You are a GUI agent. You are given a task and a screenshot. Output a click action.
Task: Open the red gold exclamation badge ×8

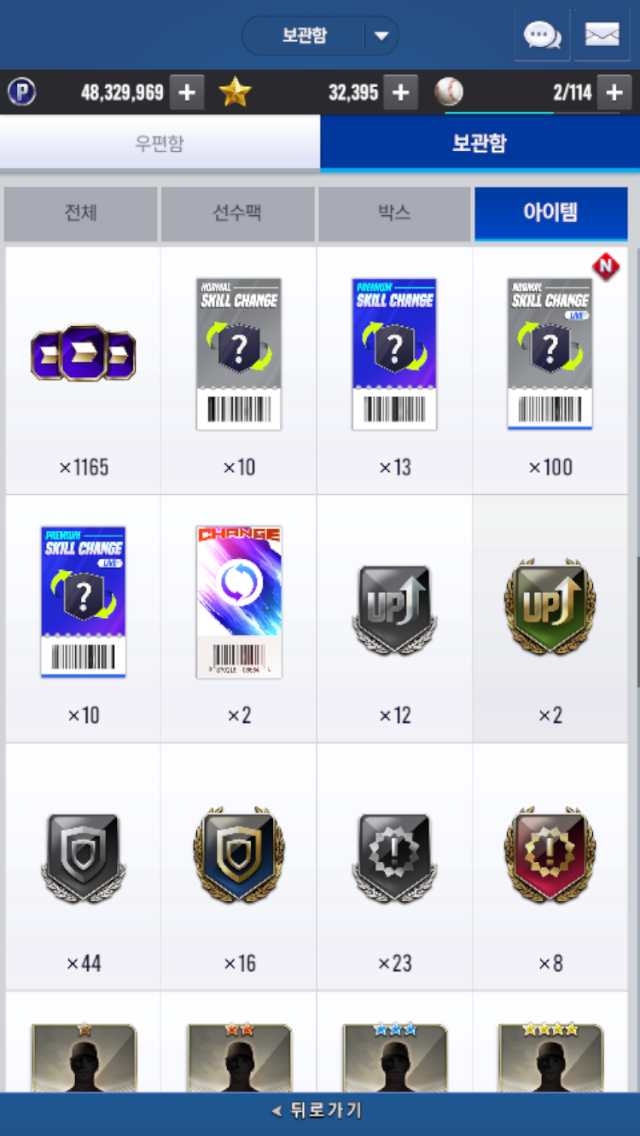pos(550,866)
